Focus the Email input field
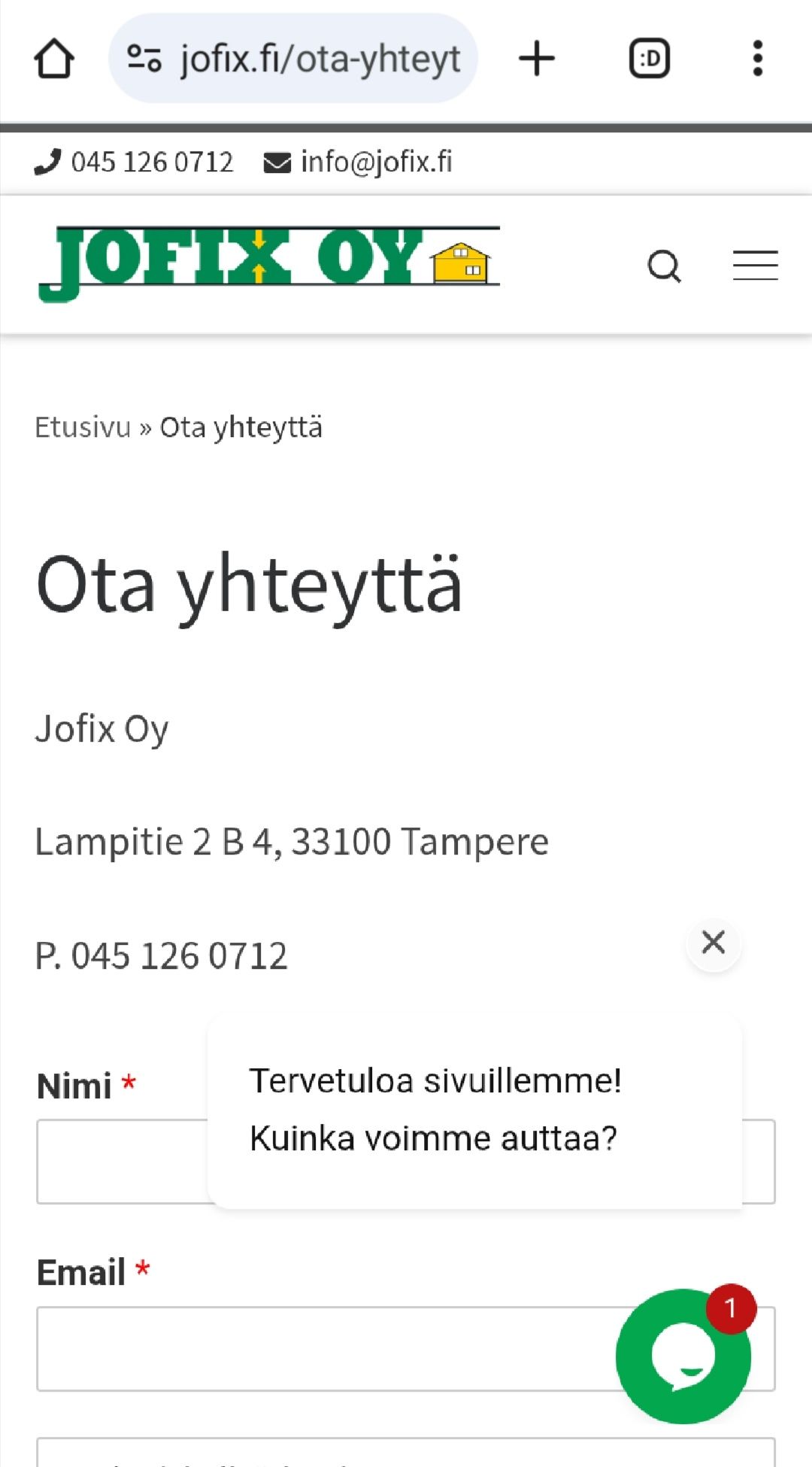Viewport: 812px width, 1467px height. (x=316, y=1348)
